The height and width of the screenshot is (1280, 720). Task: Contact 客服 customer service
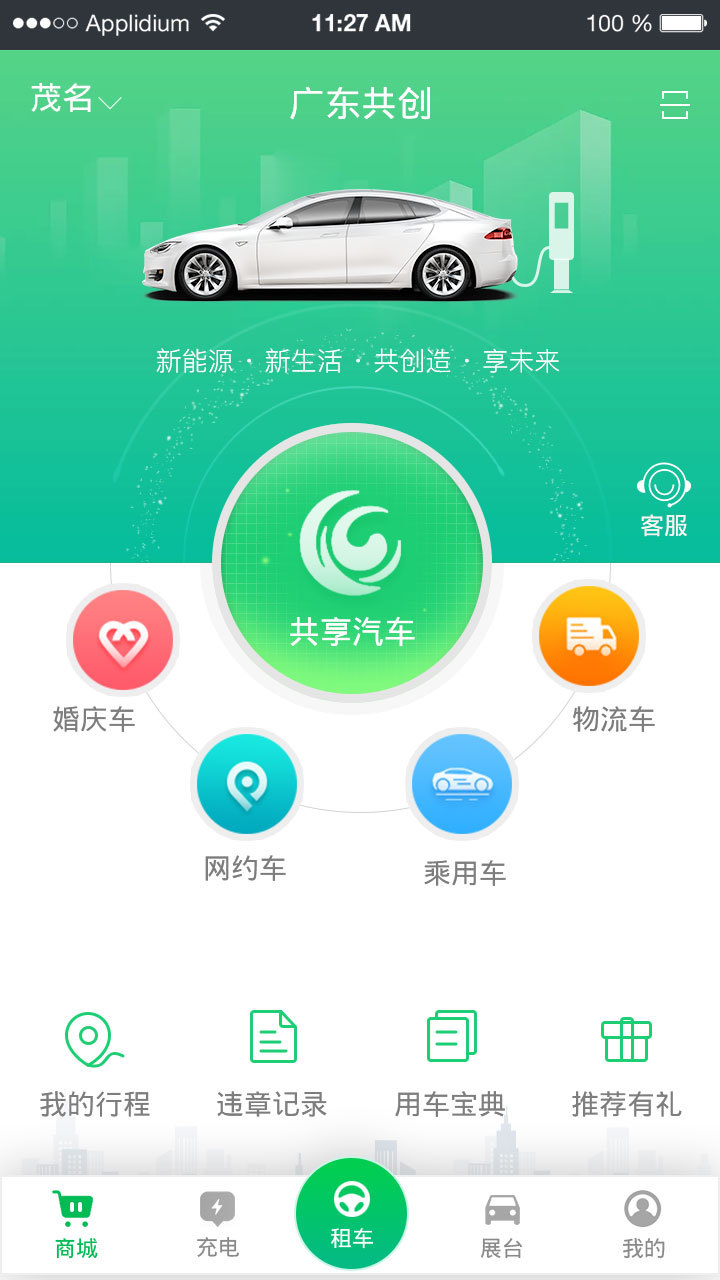point(664,500)
